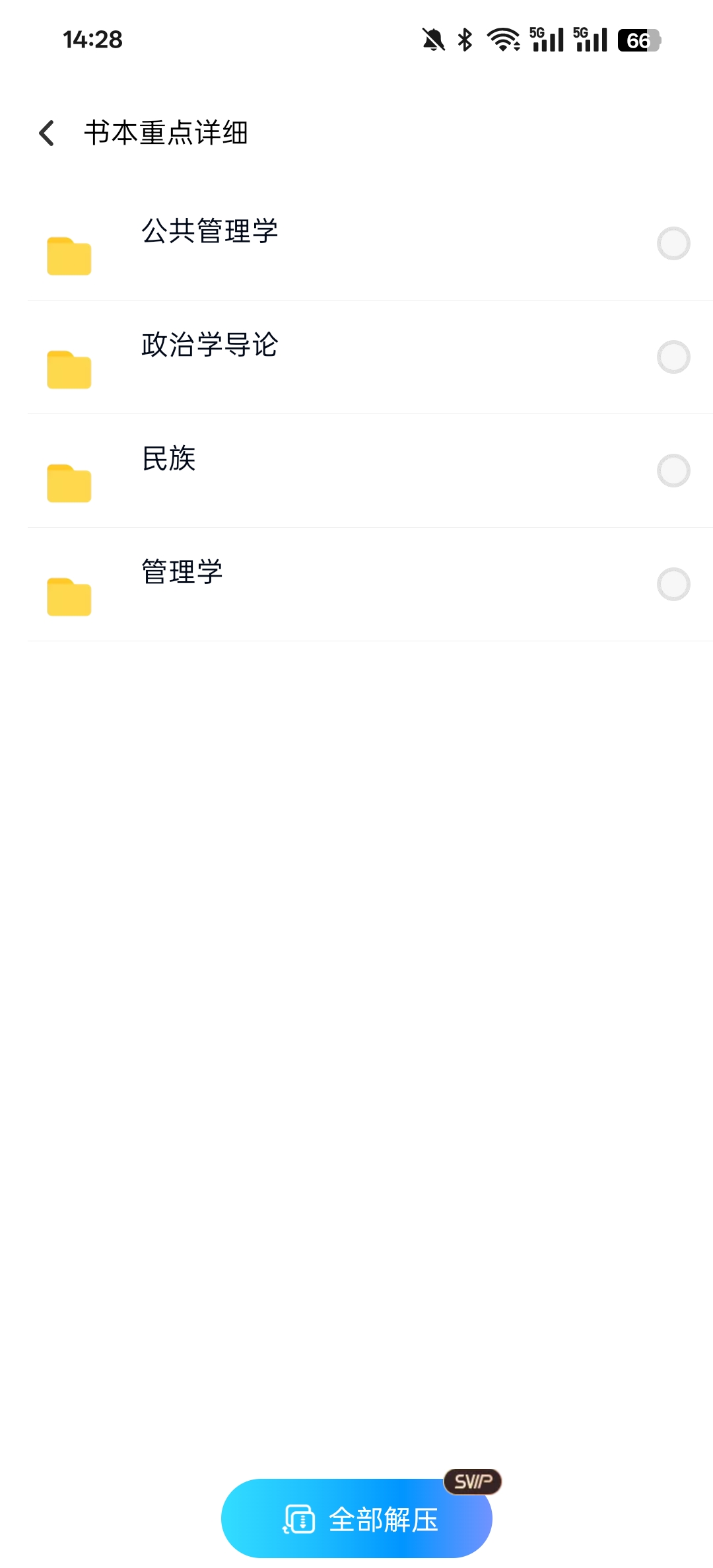Select the radio button for 管理学

673,585
